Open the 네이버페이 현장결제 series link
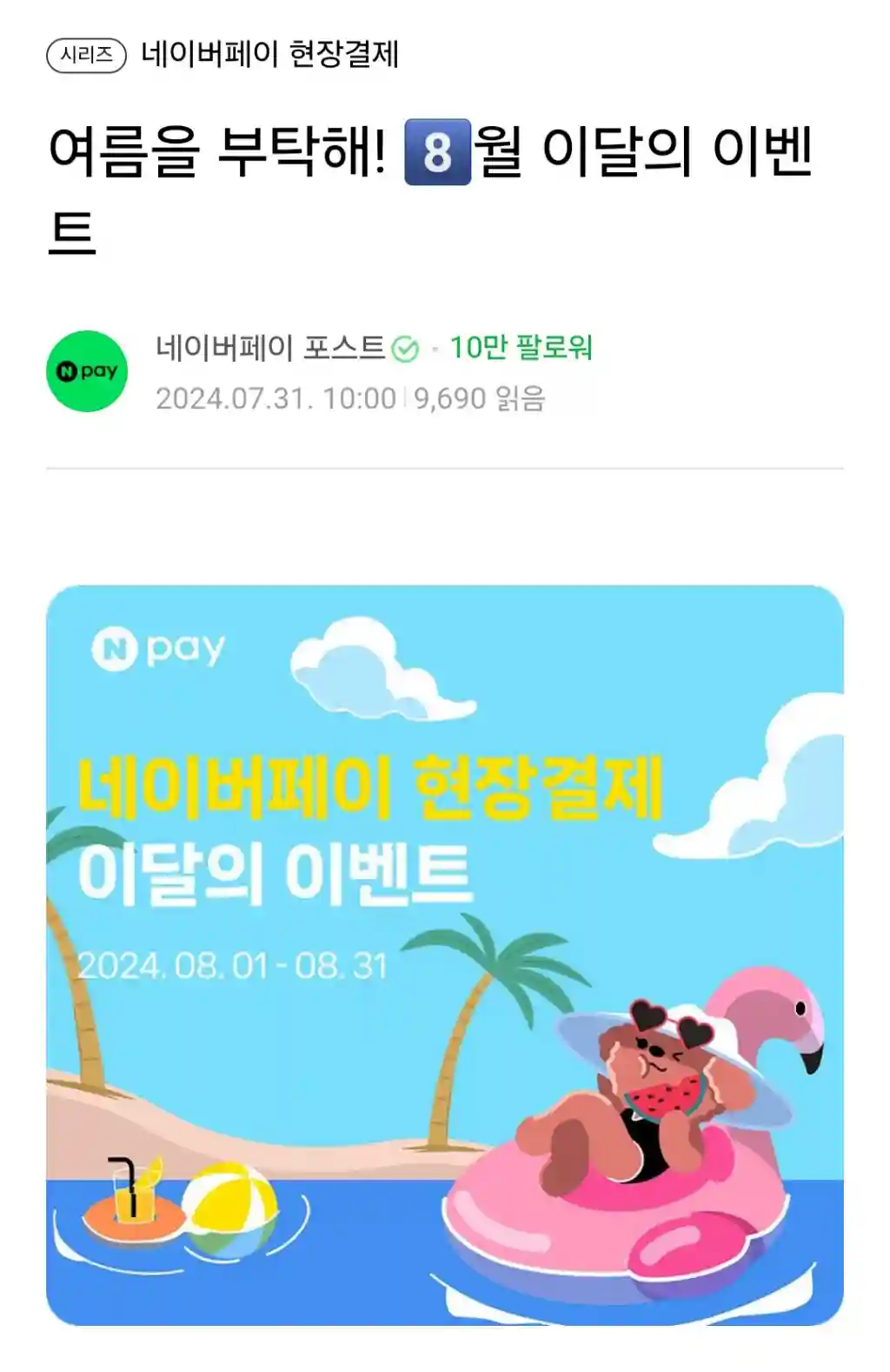The width and height of the screenshot is (890, 1372). (x=269, y=55)
